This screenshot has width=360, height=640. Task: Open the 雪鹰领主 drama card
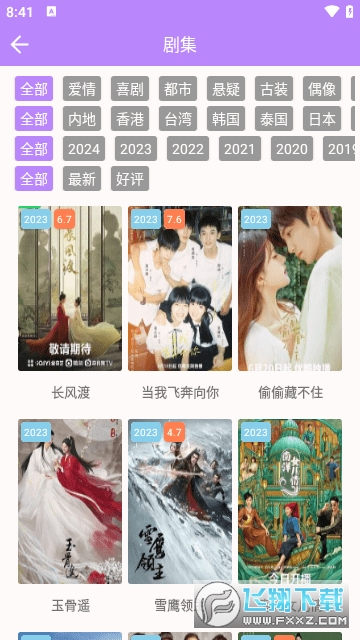[x=180, y=517]
